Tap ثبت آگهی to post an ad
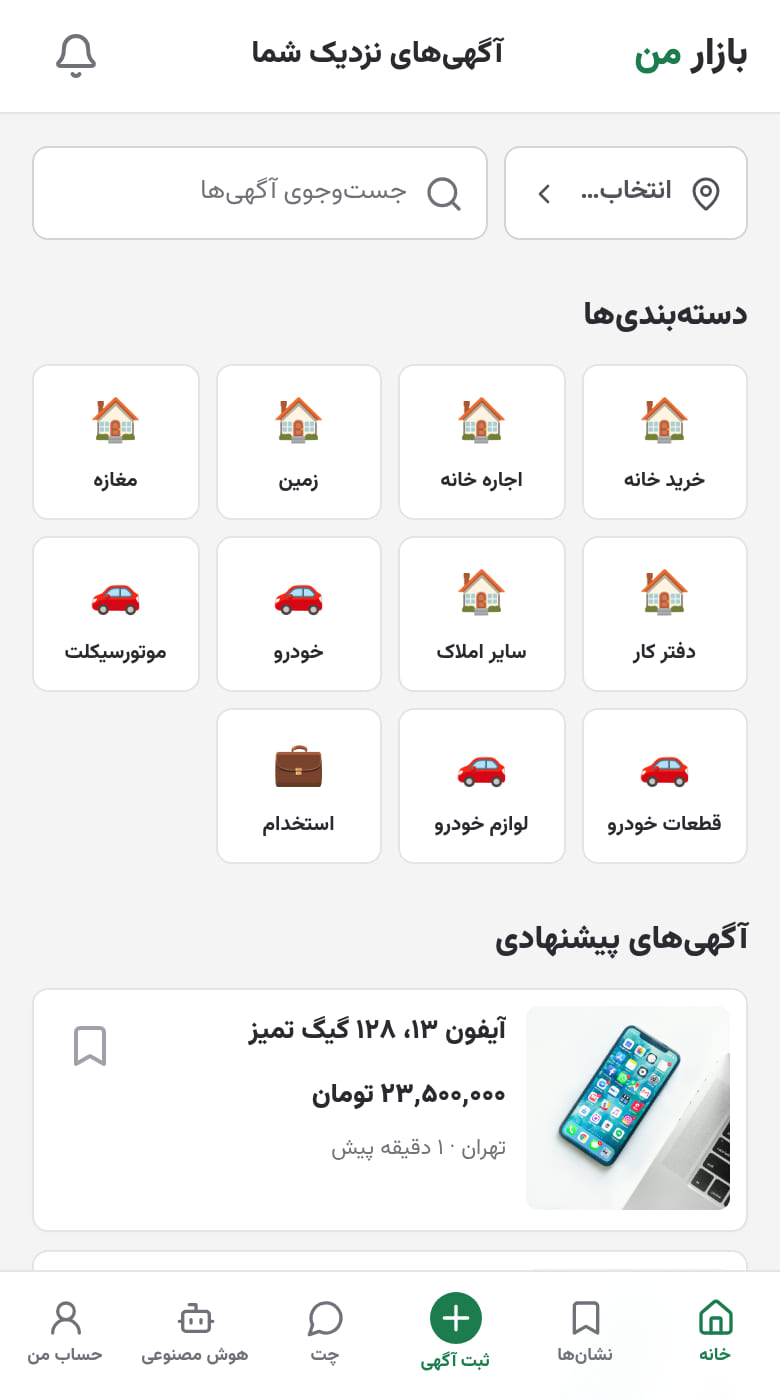Image resolution: width=780 pixels, height=1400 pixels. (x=455, y=1332)
